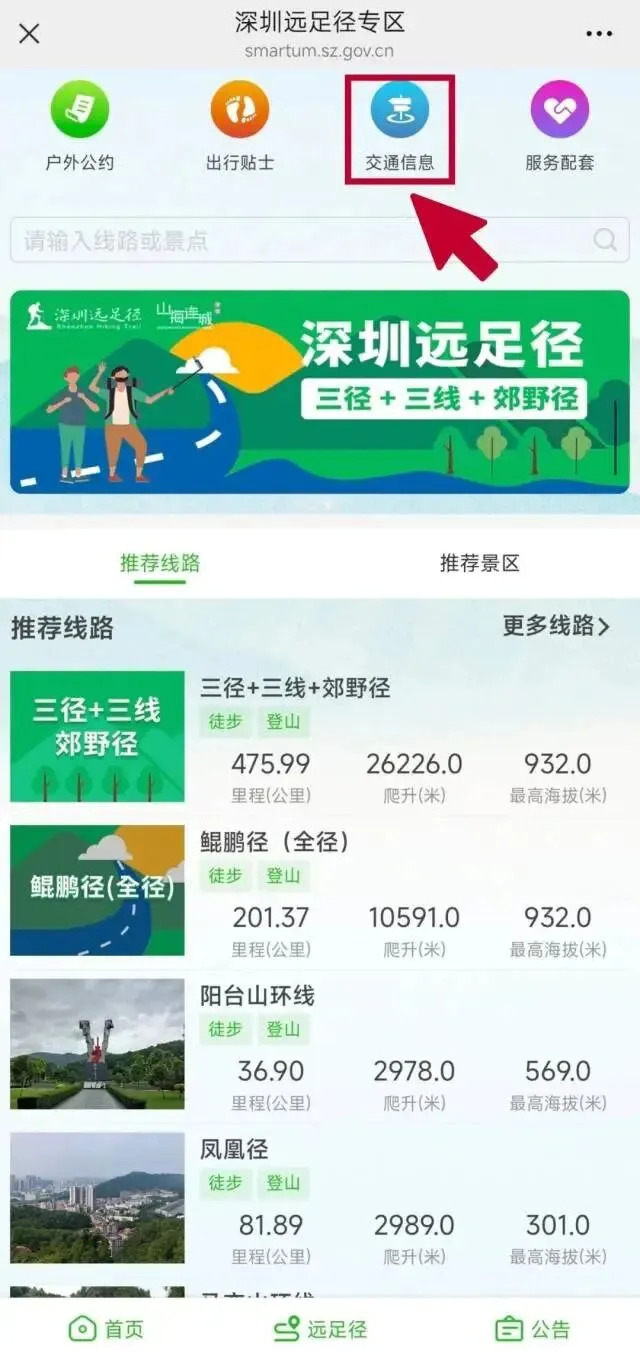640x1359 pixels.
Task: Open the 鲲鹏径（全径） route card
Action: (320, 890)
